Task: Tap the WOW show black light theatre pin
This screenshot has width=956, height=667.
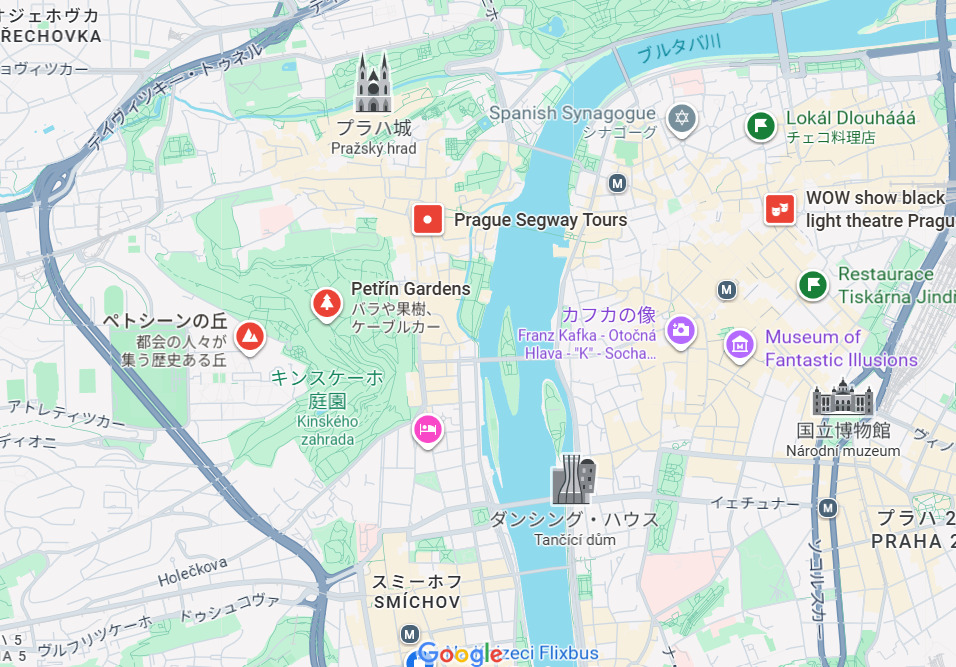Action: [x=779, y=208]
